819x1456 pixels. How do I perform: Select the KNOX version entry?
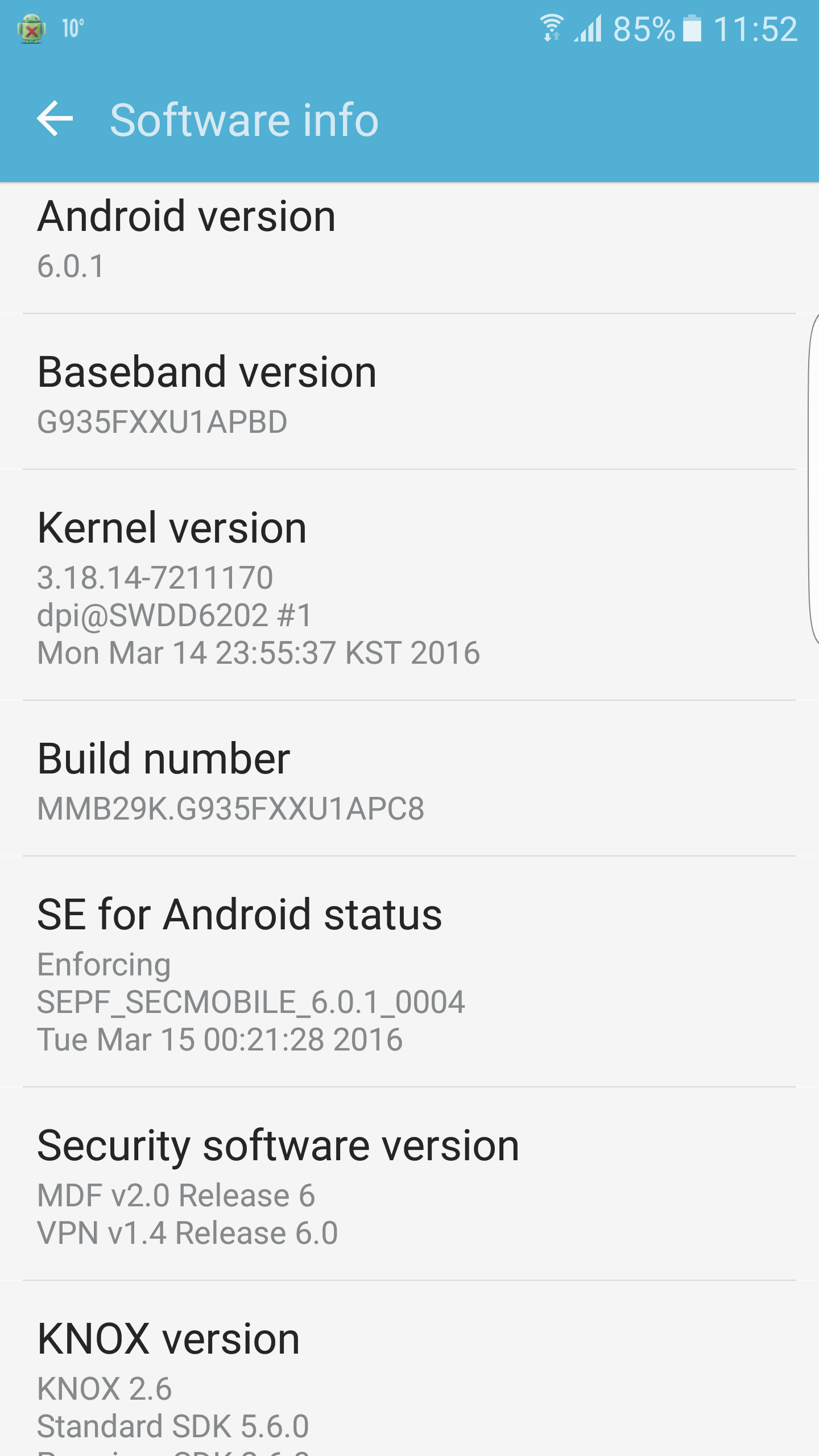pyautogui.click(x=409, y=1376)
